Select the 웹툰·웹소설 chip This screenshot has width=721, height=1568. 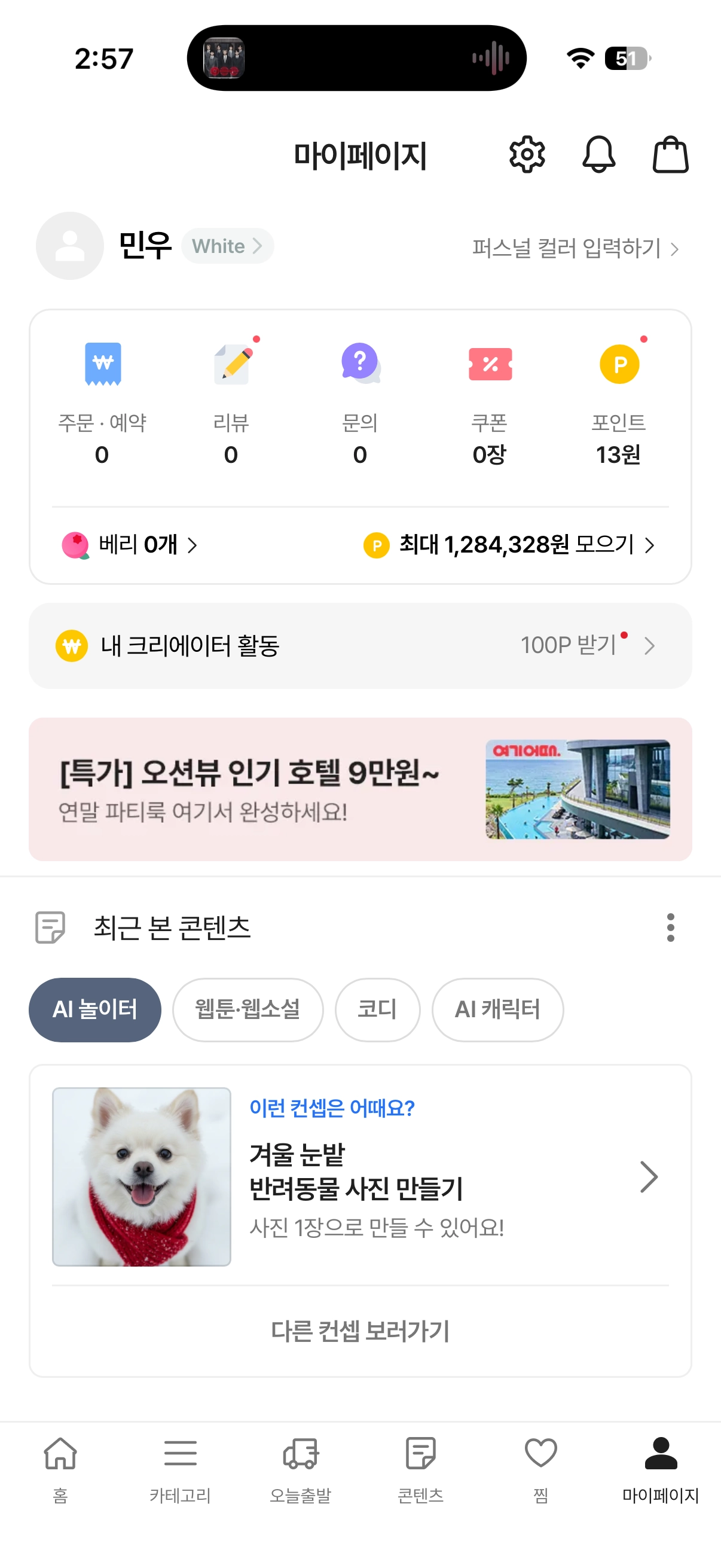[248, 1010]
